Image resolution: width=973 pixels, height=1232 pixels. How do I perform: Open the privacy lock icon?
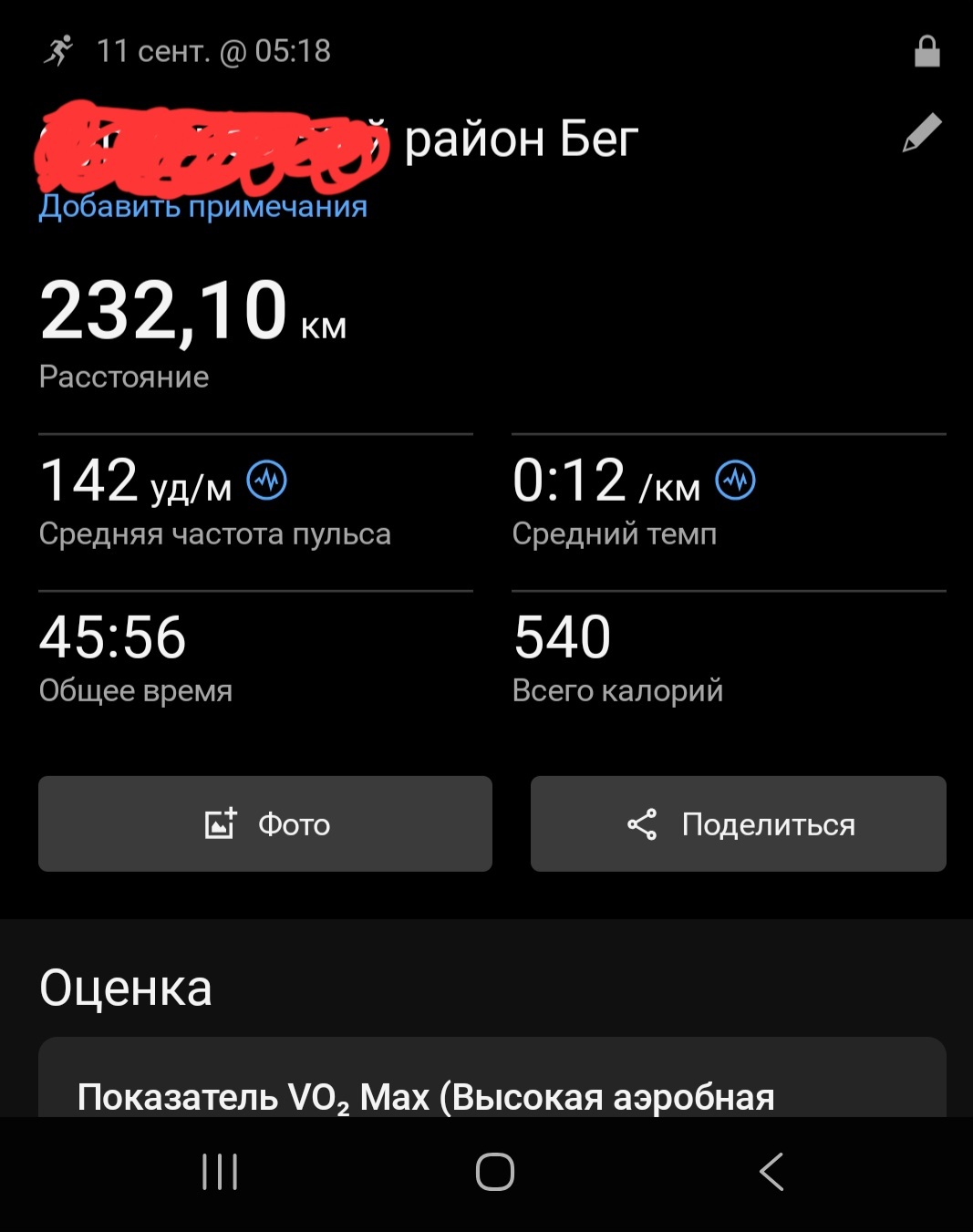coord(926,52)
